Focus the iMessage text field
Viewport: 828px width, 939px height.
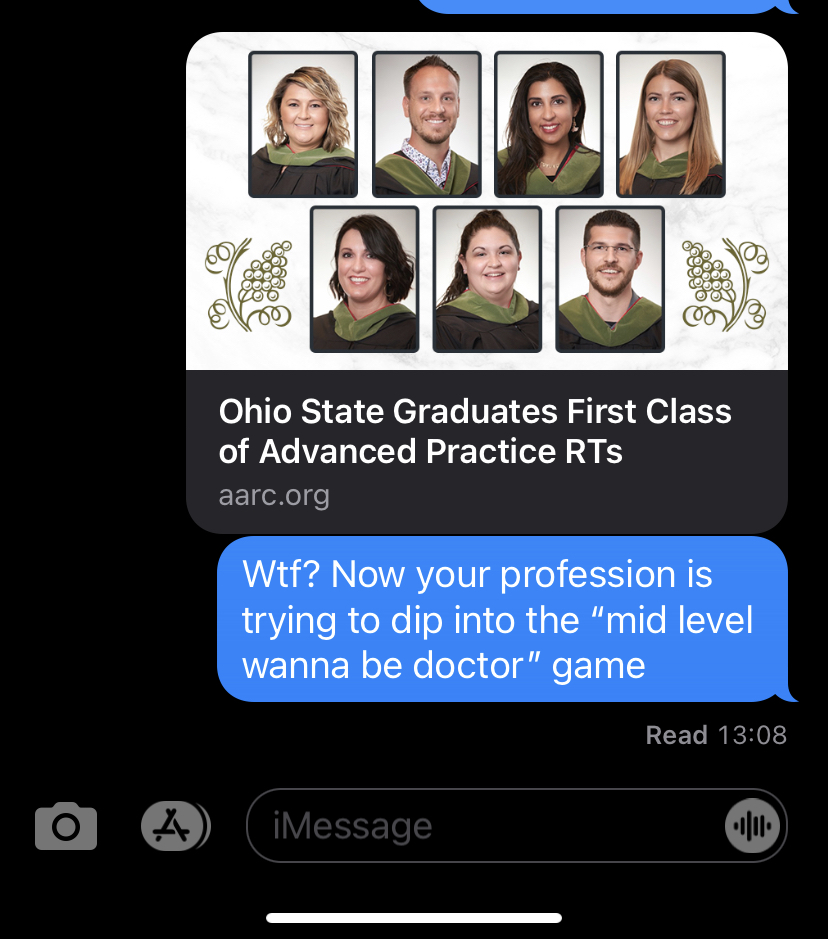[x=480, y=826]
